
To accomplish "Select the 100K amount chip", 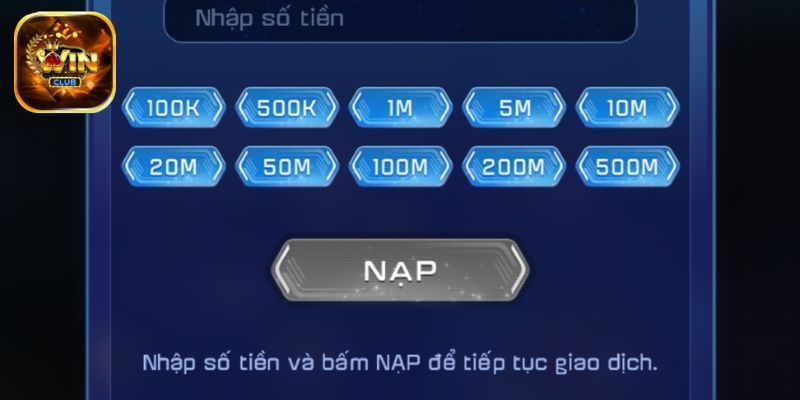I will coord(173,107).
